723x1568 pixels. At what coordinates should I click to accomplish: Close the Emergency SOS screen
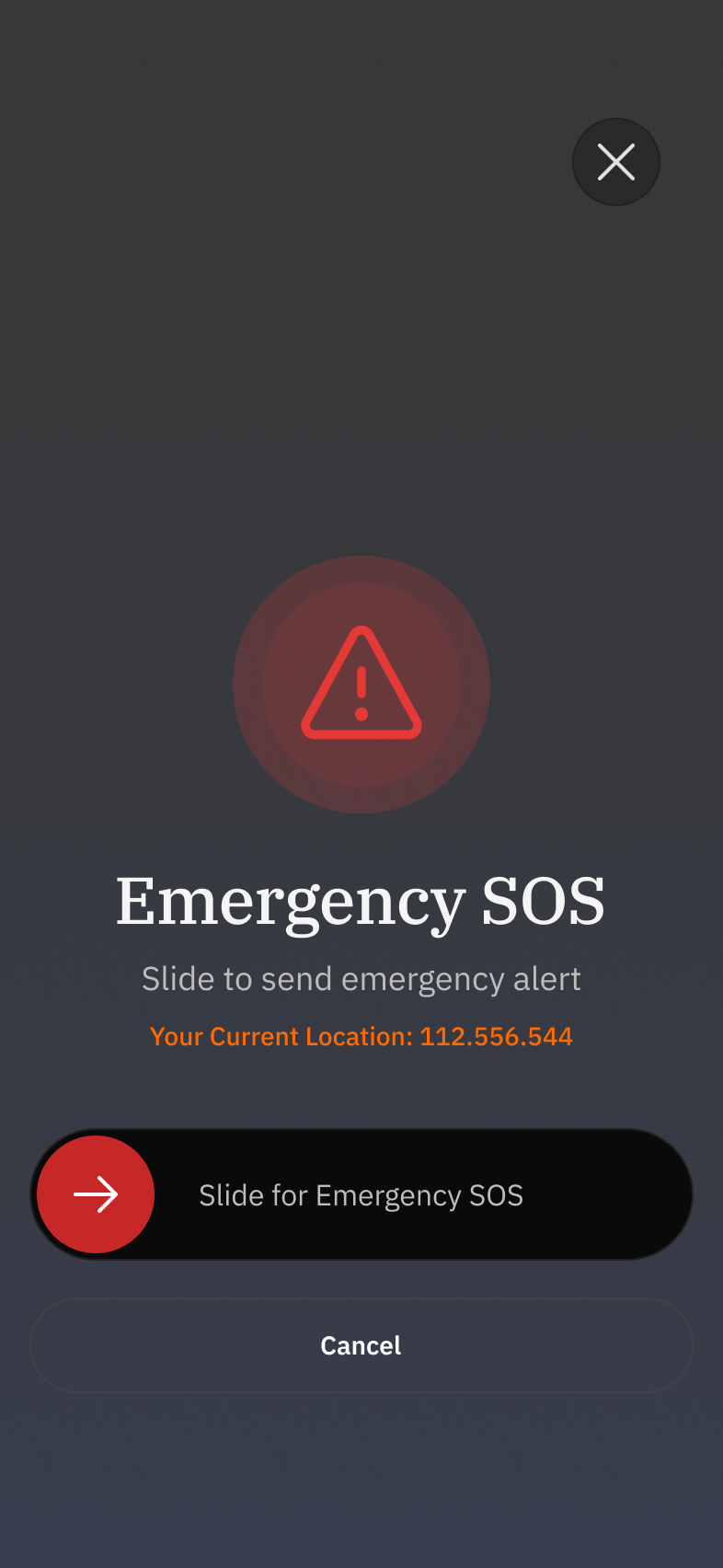[615, 162]
